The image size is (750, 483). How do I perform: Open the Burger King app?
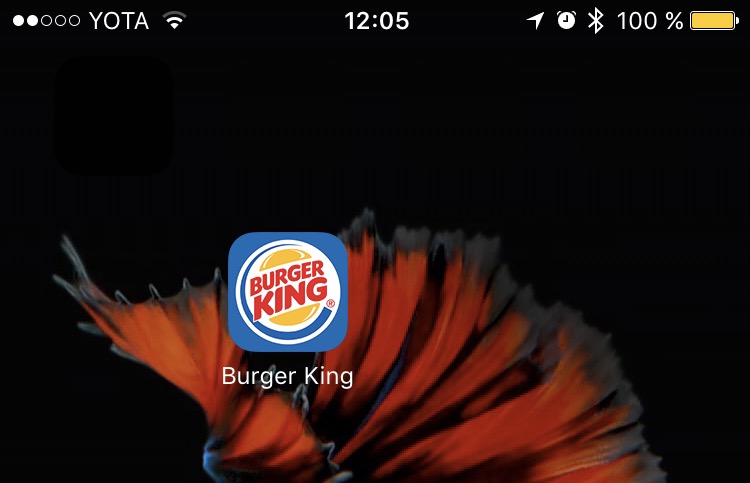click(x=288, y=291)
